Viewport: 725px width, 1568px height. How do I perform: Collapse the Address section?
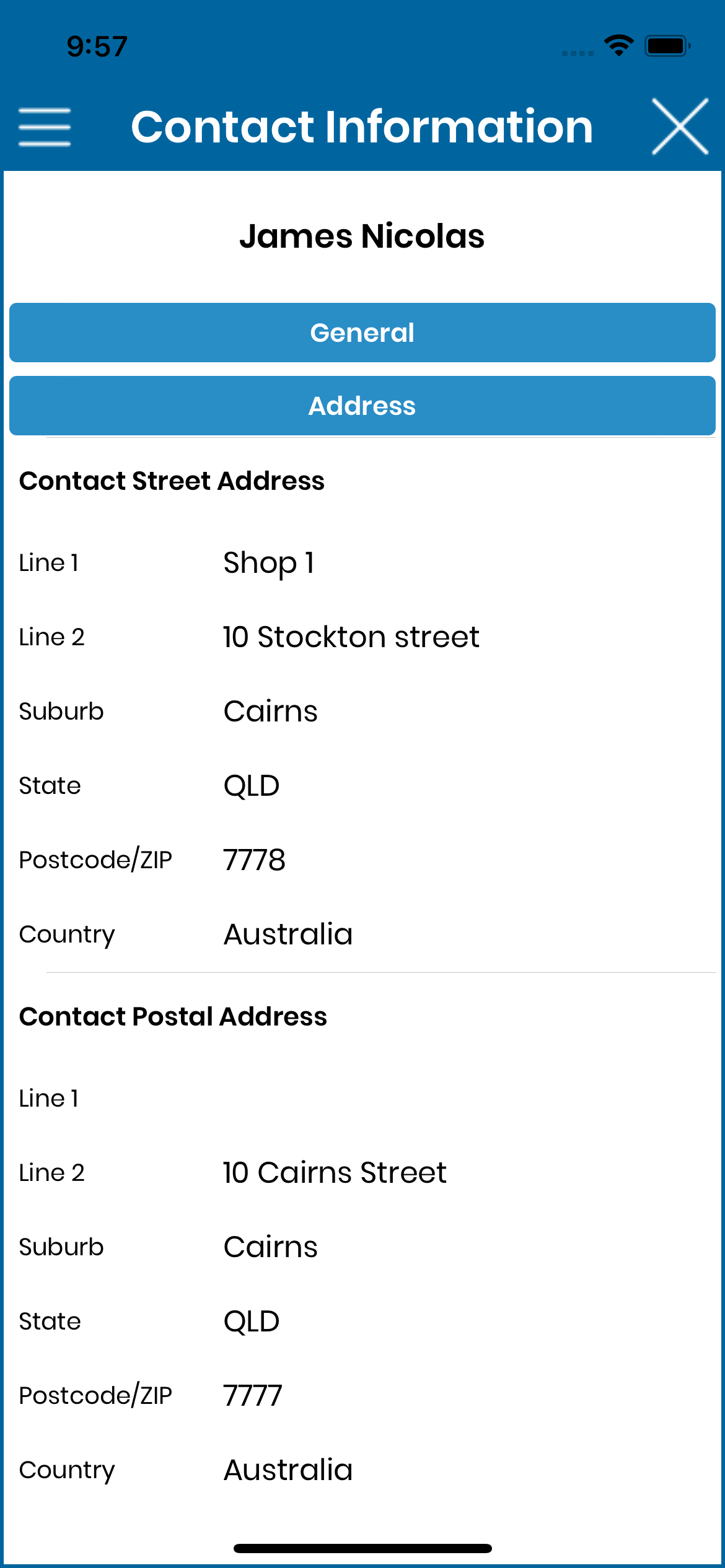[362, 406]
